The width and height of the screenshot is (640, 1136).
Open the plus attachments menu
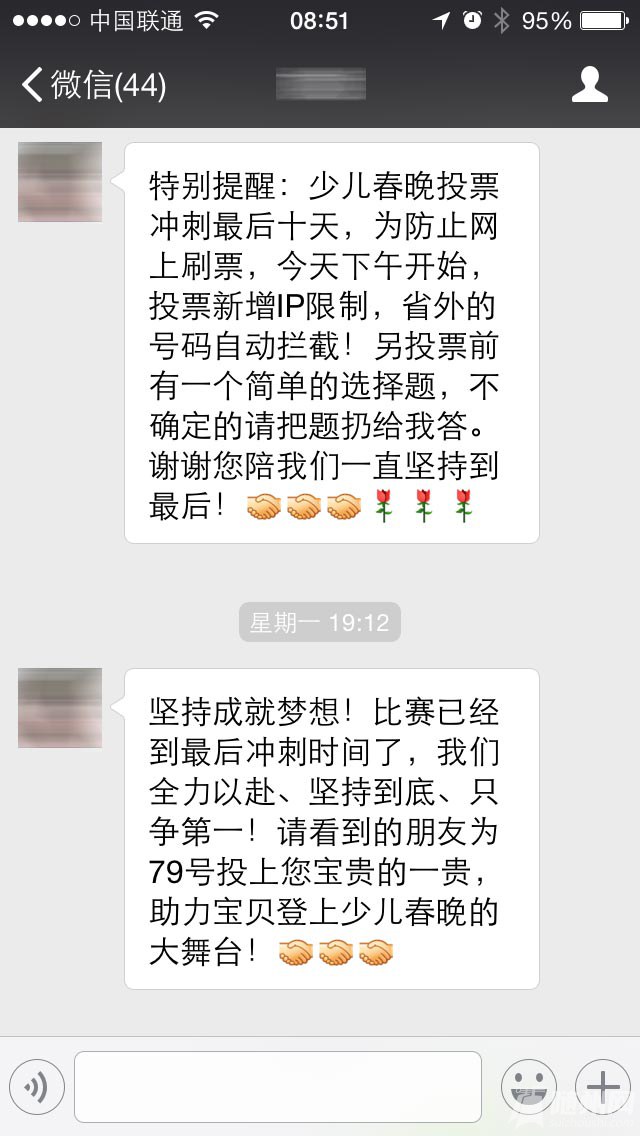coord(602,1086)
